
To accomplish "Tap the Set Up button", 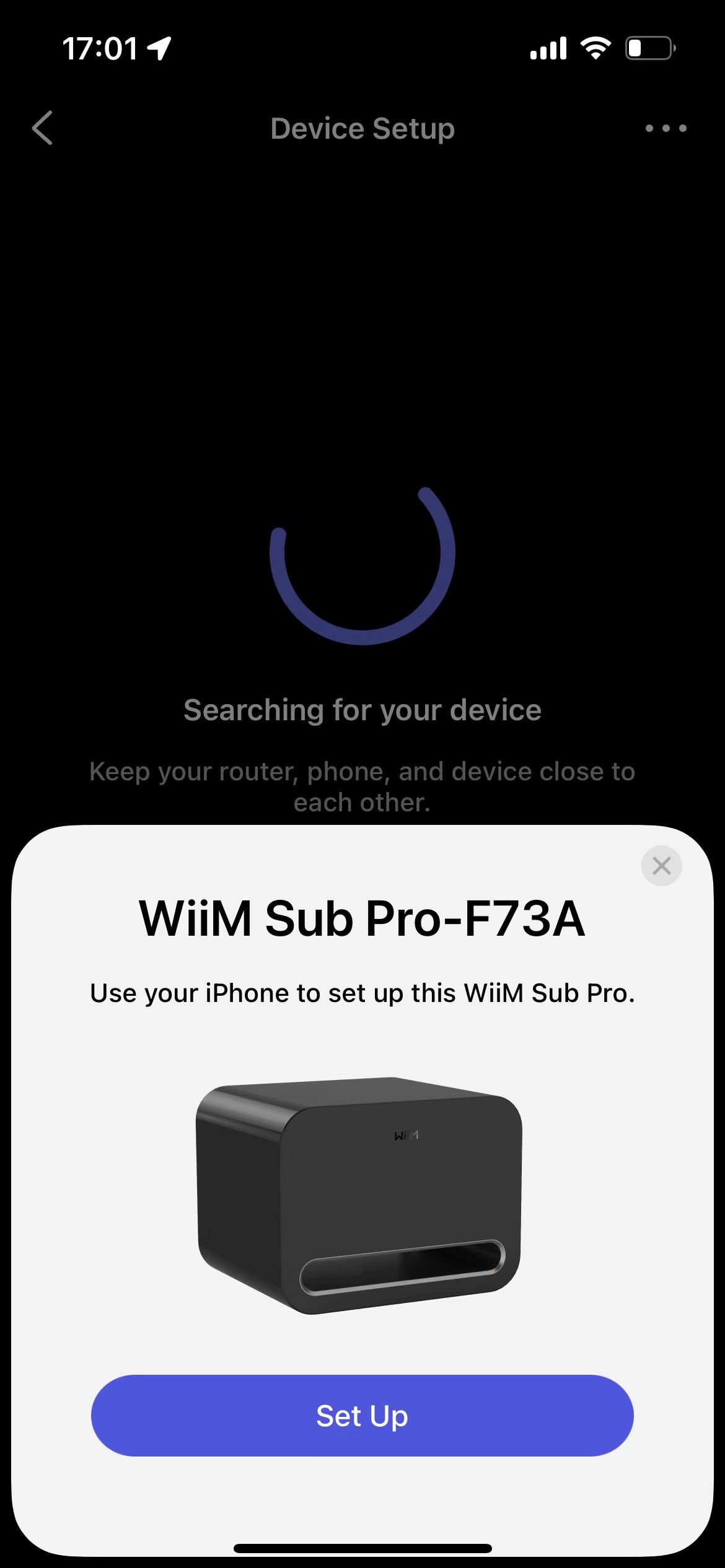I will tap(362, 1416).
